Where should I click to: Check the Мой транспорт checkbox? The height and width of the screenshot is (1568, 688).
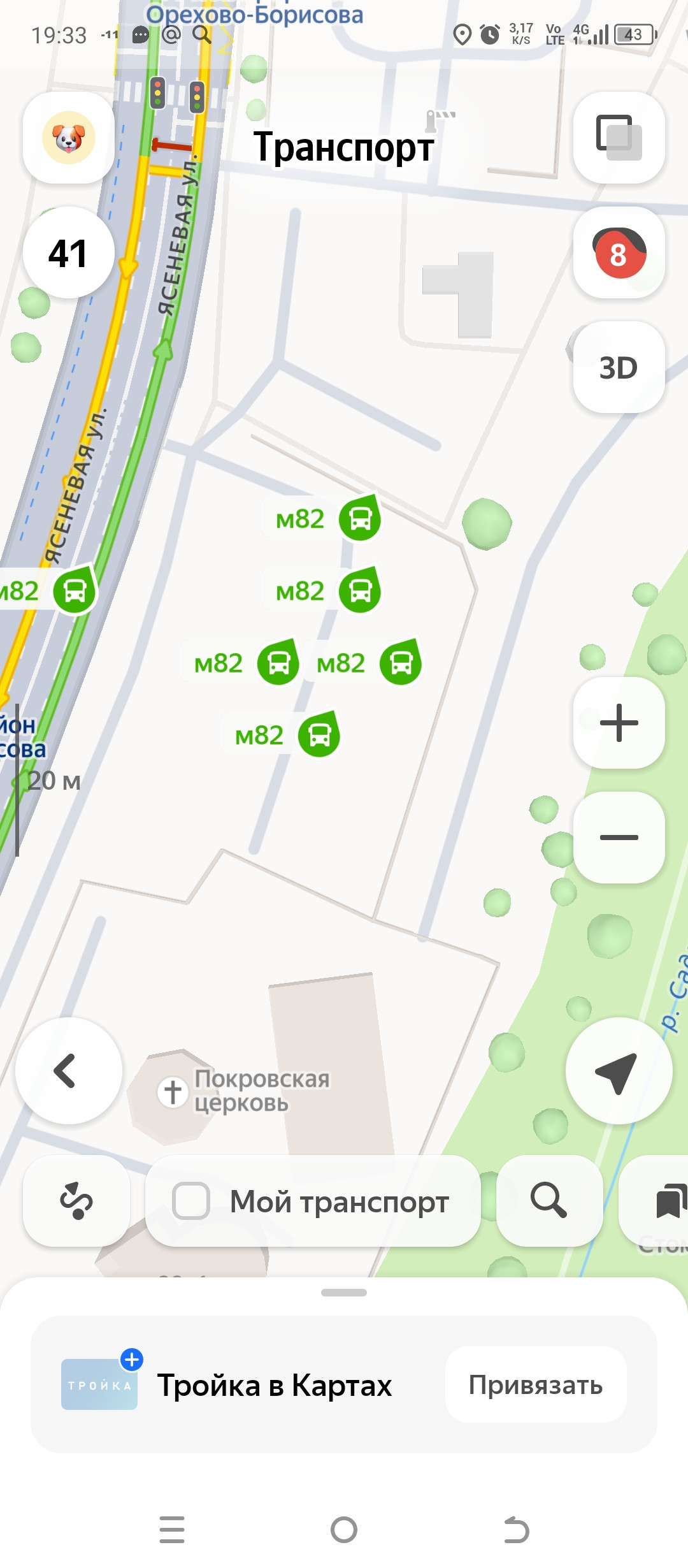point(191,1201)
